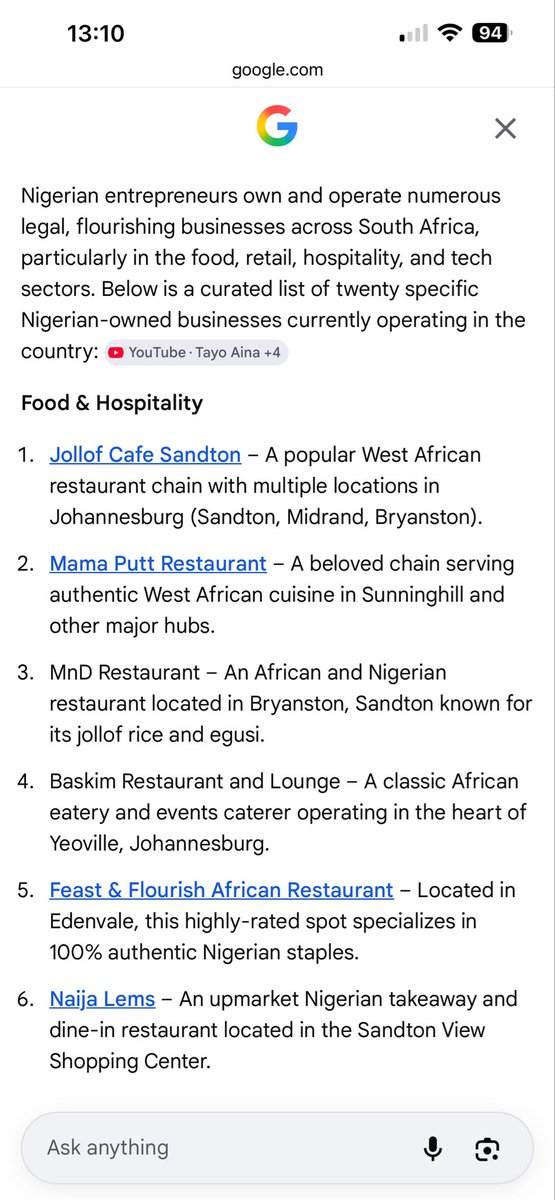Open Google Lens camera search

point(487,1148)
